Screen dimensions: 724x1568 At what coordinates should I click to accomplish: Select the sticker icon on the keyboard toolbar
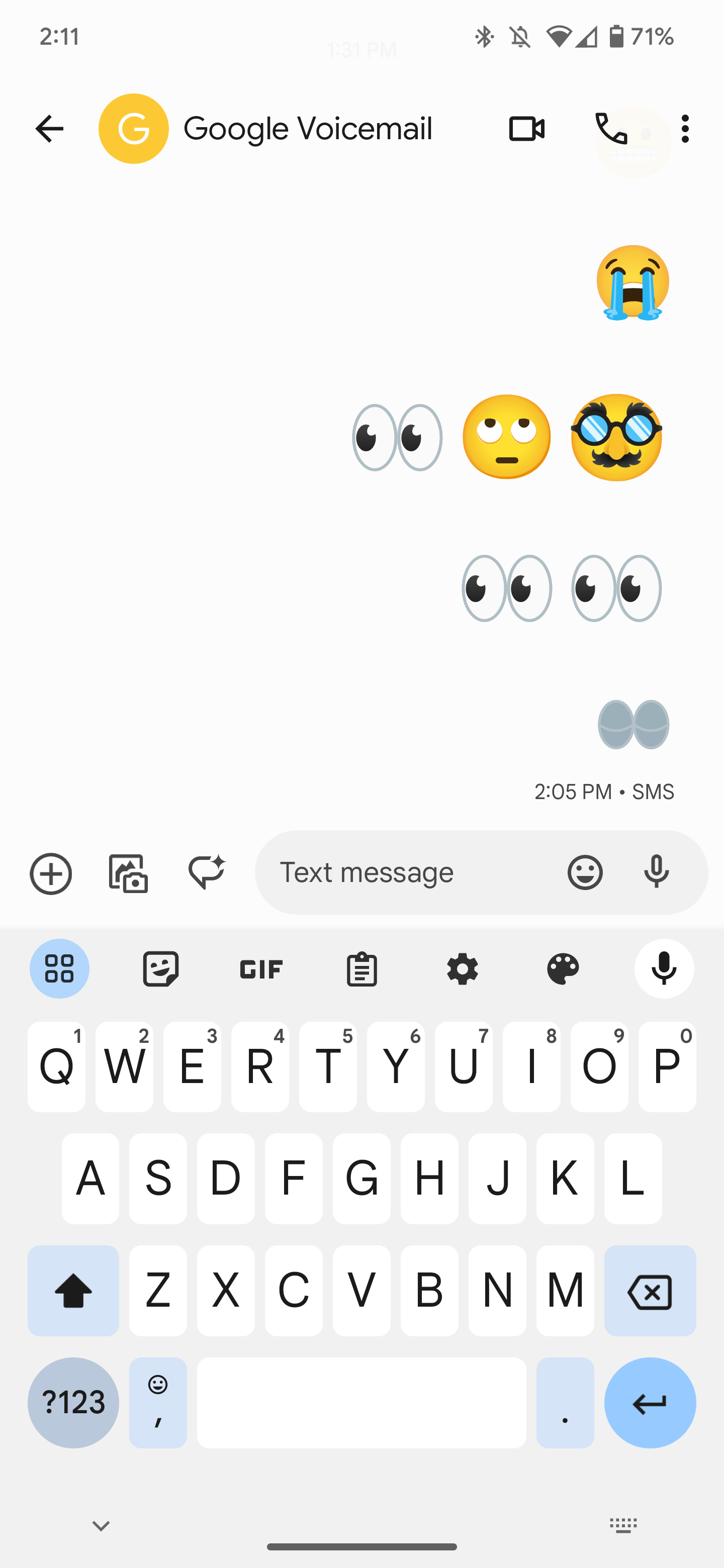[x=160, y=968]
